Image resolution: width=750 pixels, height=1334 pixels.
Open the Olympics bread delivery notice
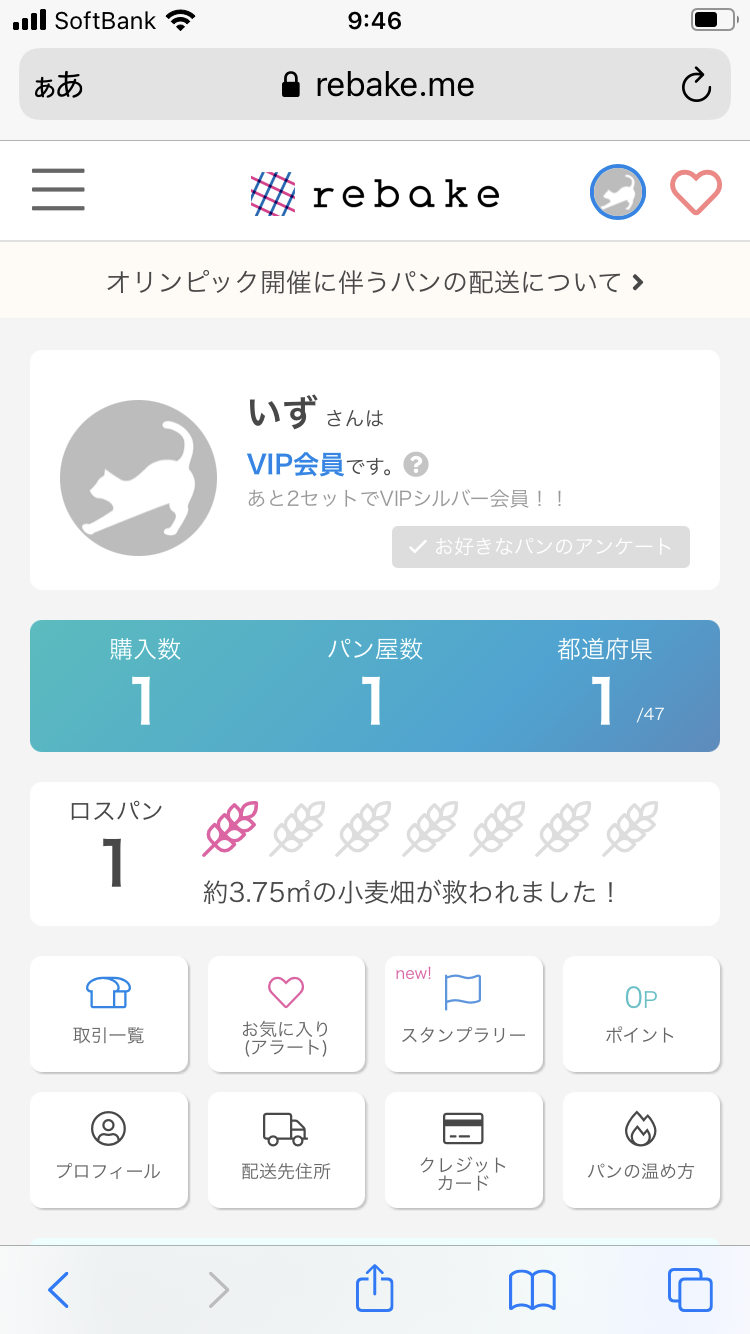tap(375, 282)
